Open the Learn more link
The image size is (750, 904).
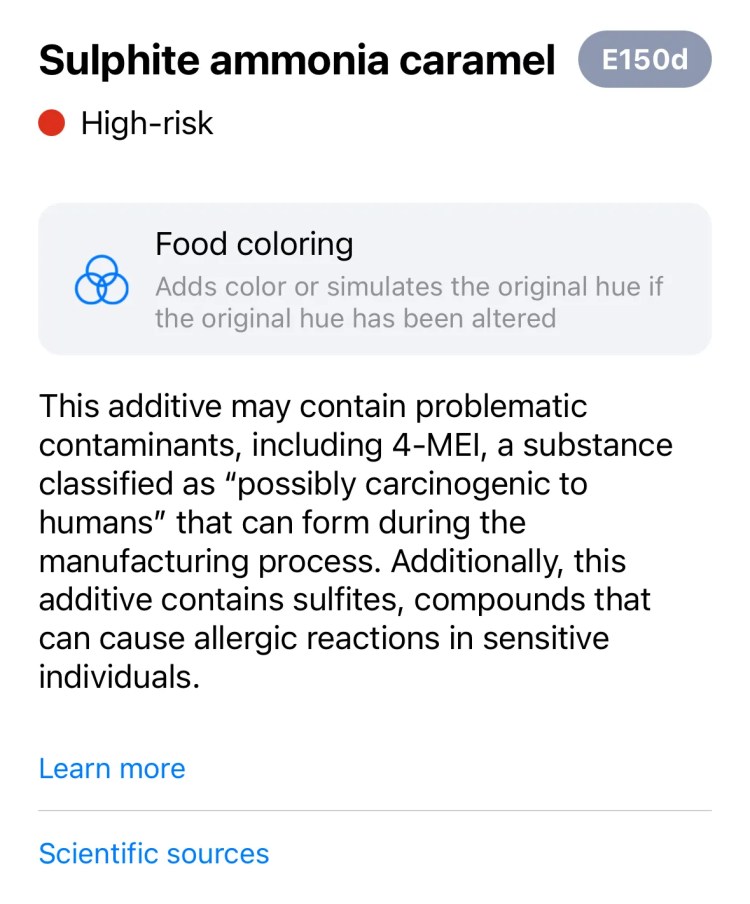[x=112, y=768]
